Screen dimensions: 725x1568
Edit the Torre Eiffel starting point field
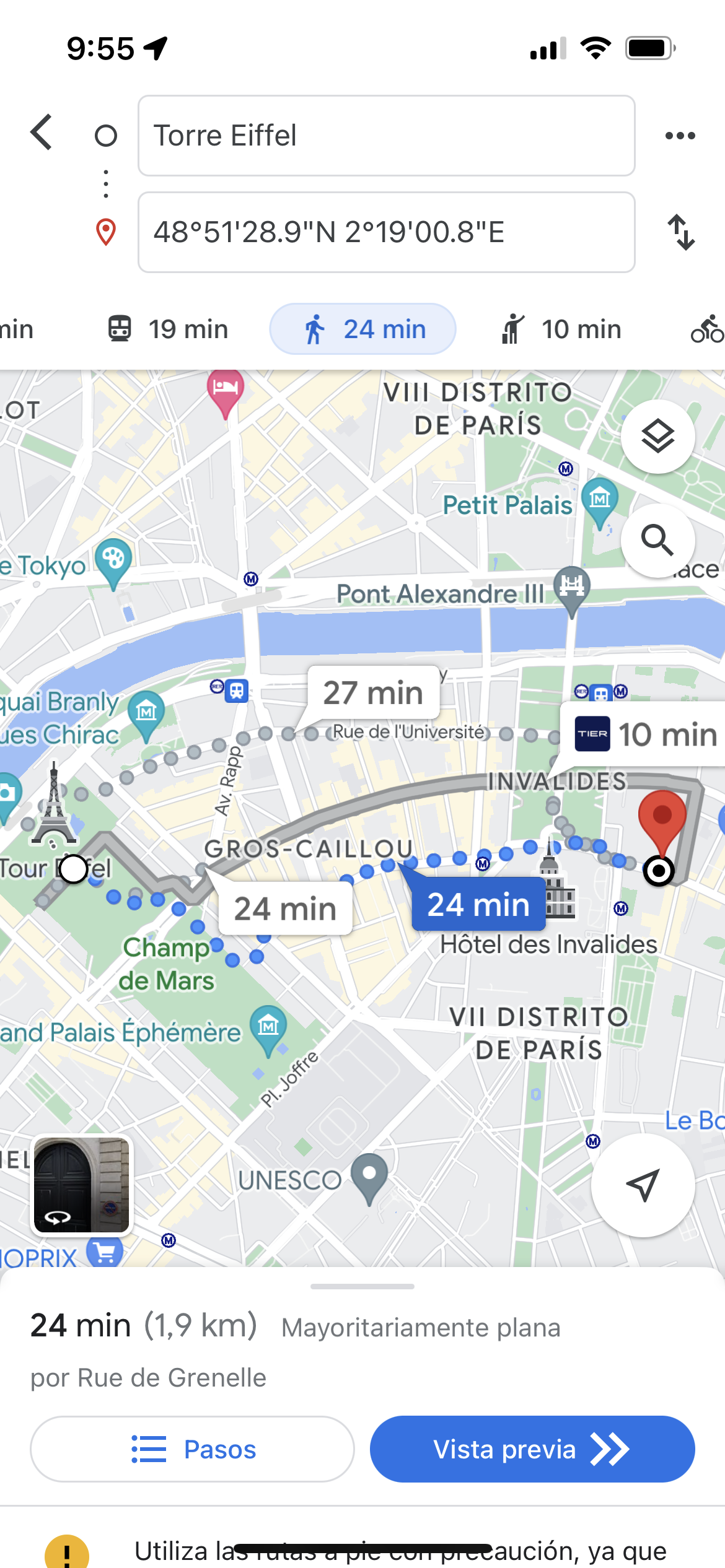click(x=386, y=136)
